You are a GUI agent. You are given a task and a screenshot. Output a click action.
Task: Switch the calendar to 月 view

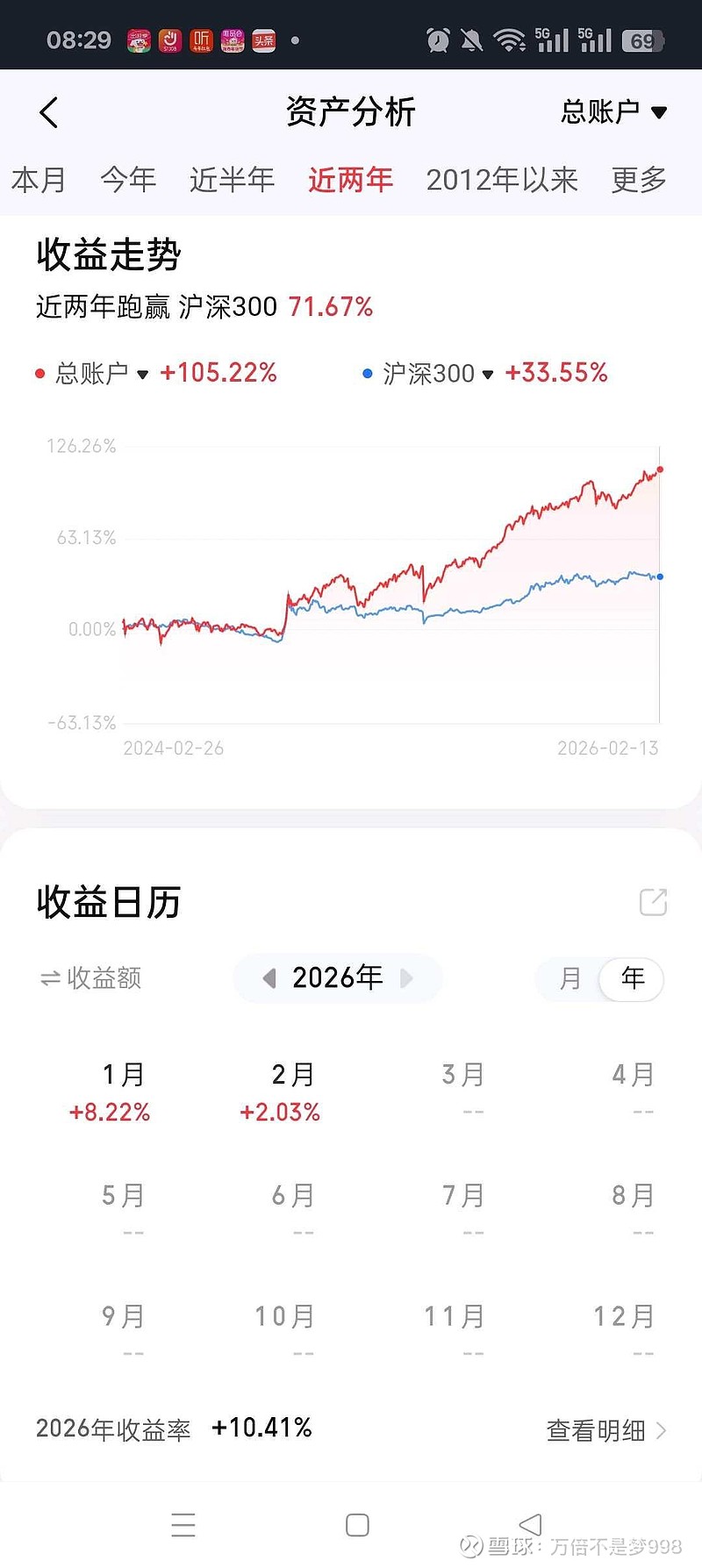click(569, 978)
